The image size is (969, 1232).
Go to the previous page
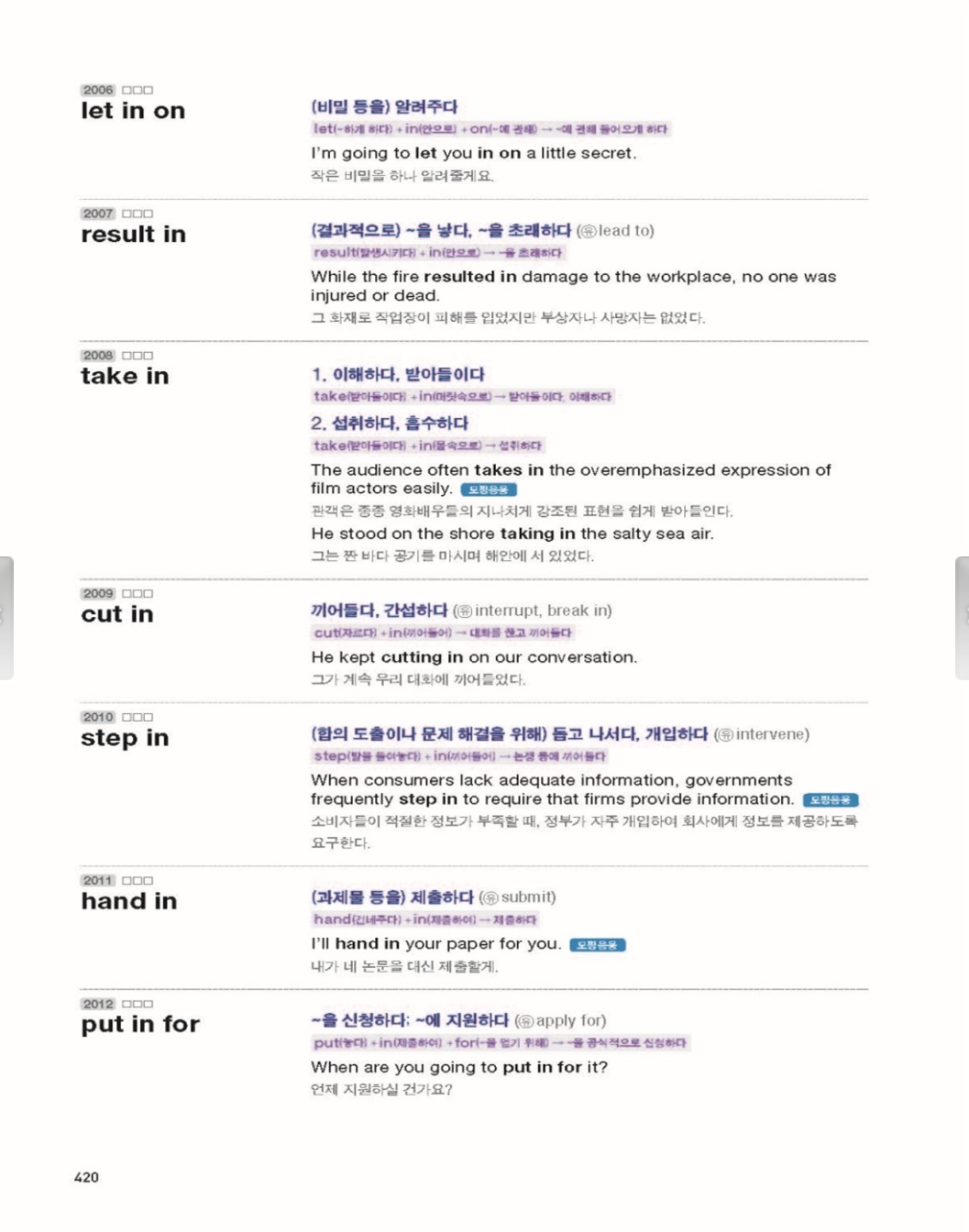(6, 617)
